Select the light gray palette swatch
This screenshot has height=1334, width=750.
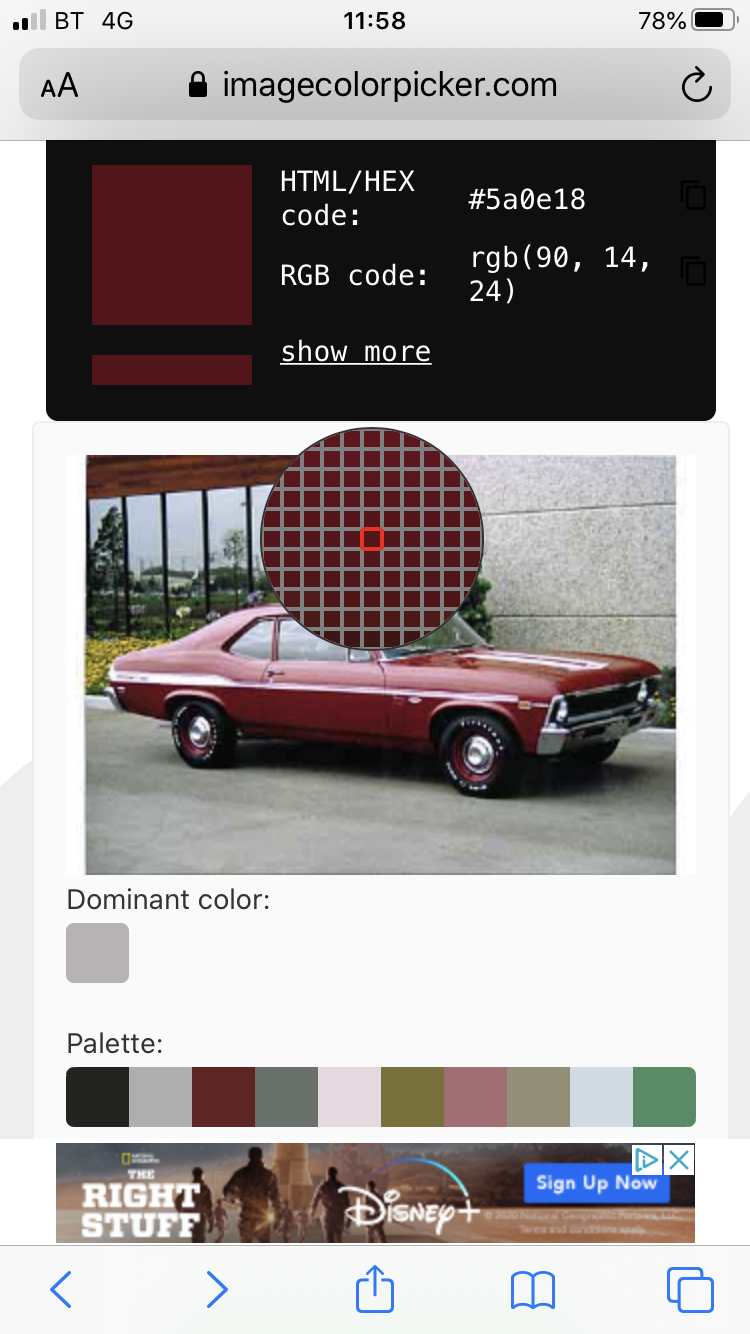tap(160, 1096)
